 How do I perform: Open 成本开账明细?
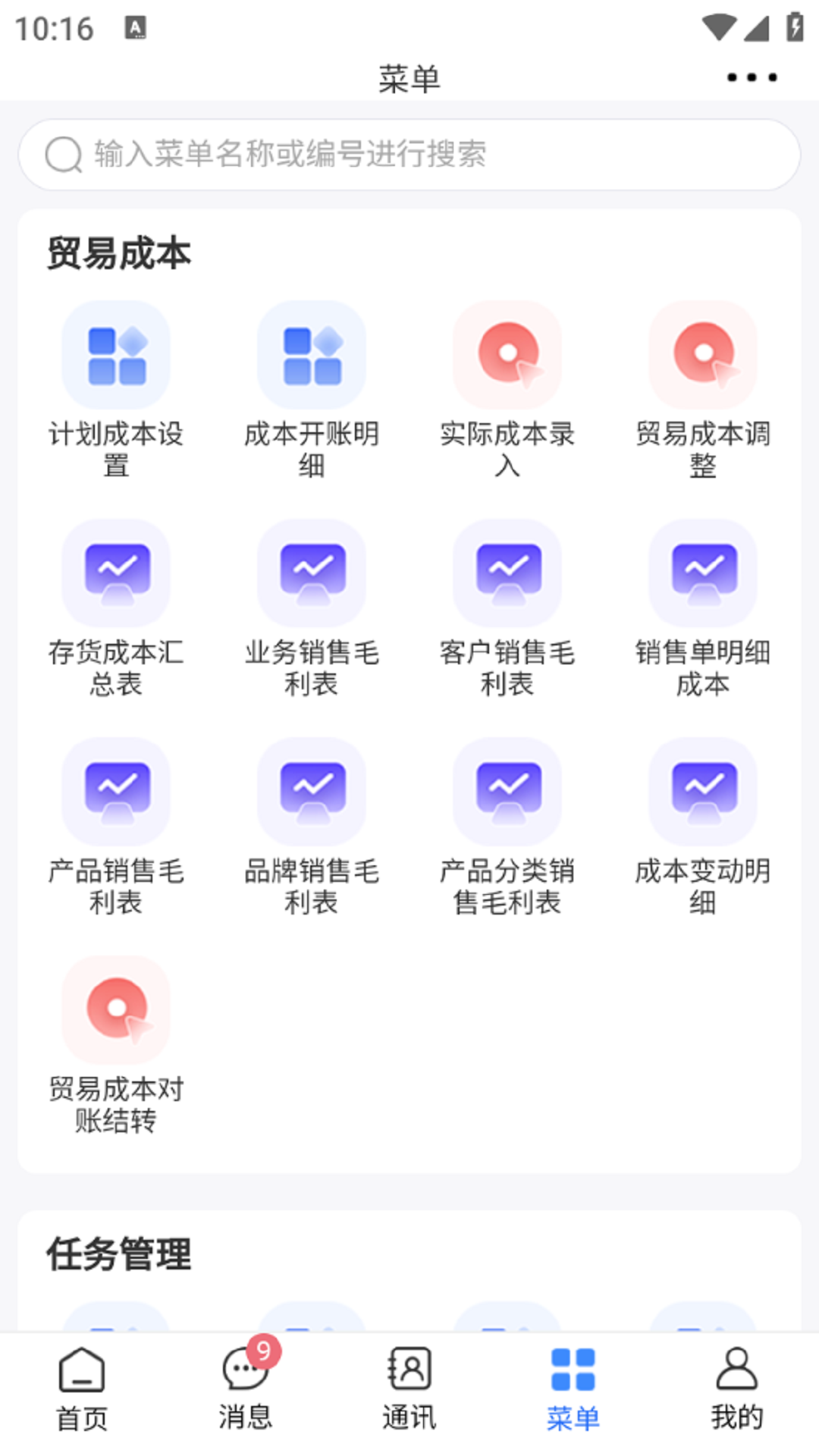(x=312, y=355)
